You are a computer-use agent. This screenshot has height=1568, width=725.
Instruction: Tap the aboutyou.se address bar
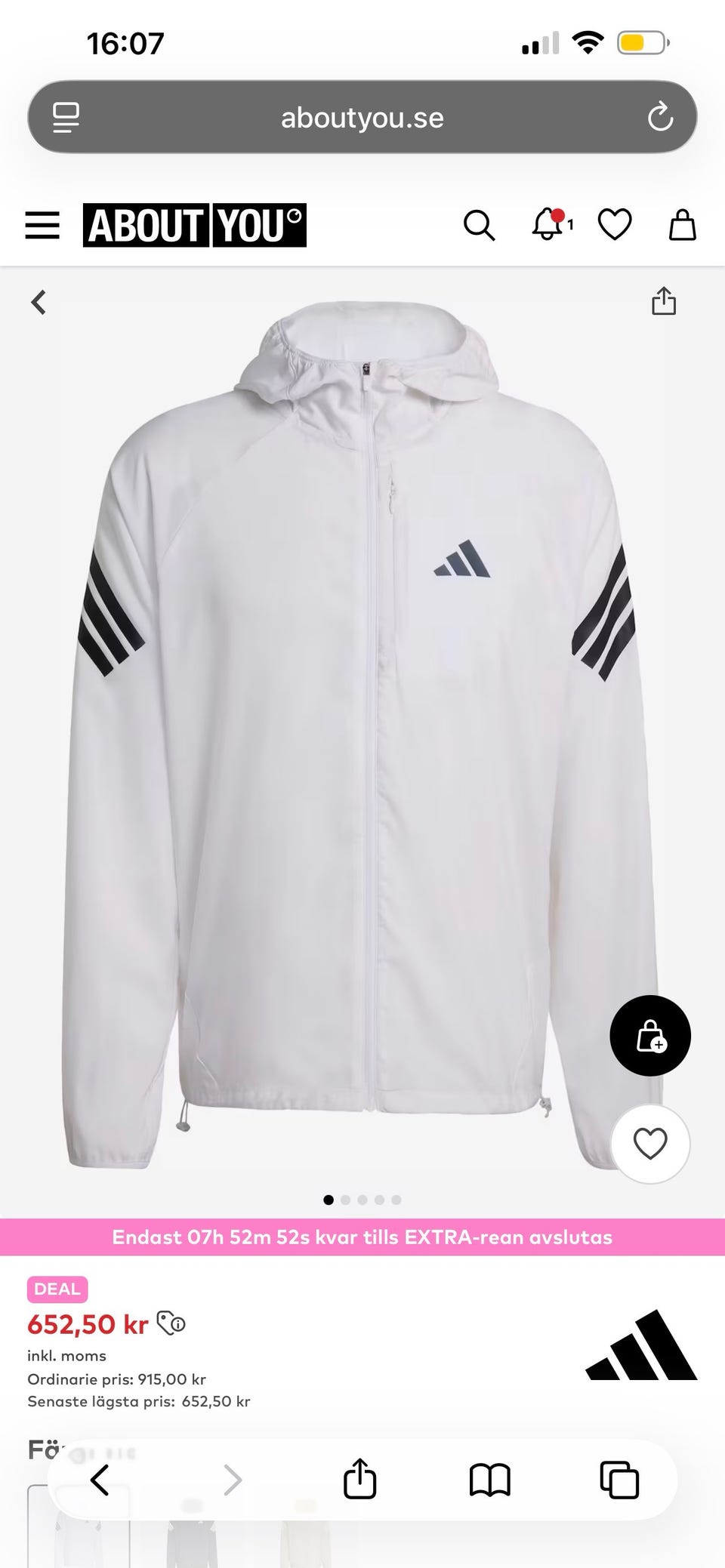pos(362,118)
